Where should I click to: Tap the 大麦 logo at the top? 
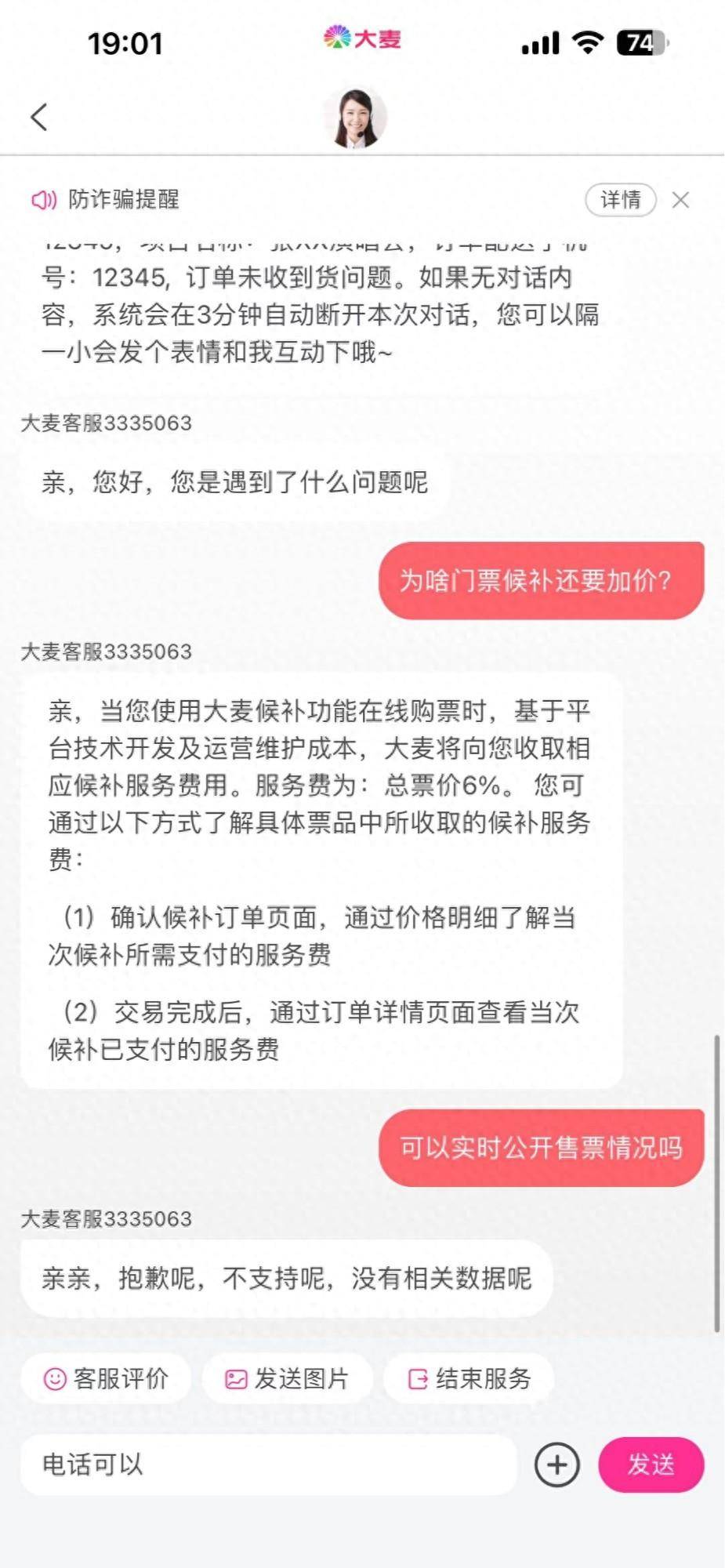pyautogui.click(x=362, y=39)
